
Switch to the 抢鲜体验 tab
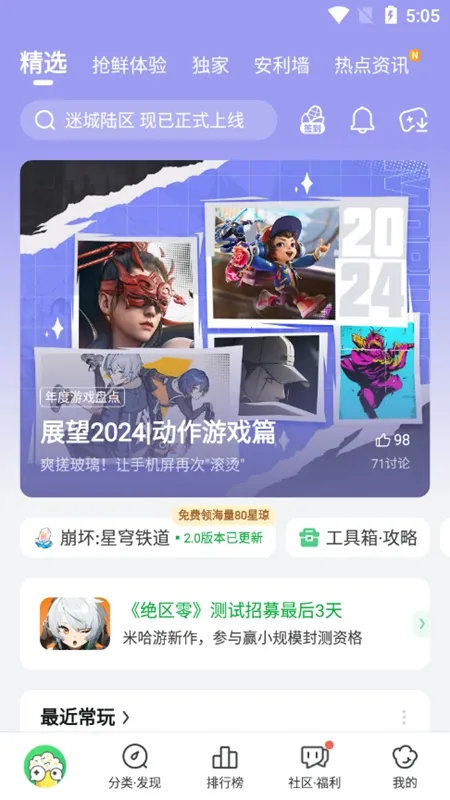[129, 65]
